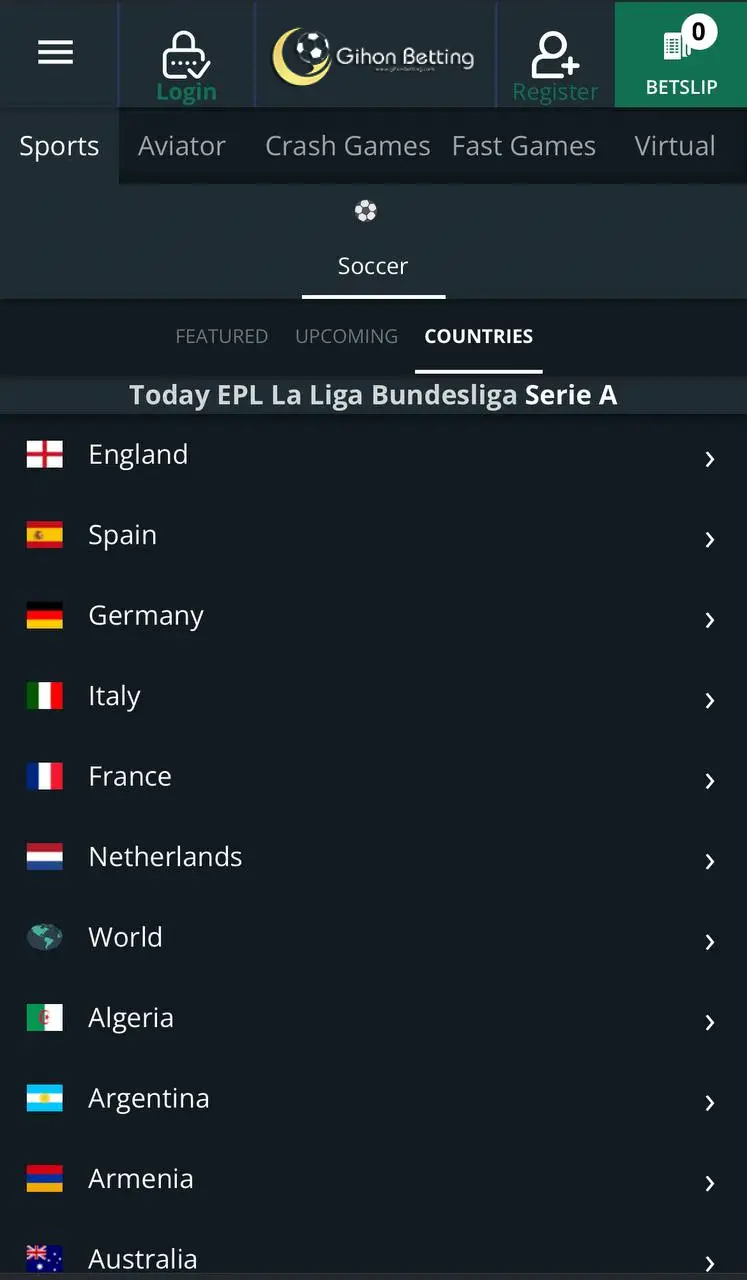Image resolution: width=747 pixels, height=1280 pixels.
Task: Open the hamburger navigation menu
Action: pos(55,52)
